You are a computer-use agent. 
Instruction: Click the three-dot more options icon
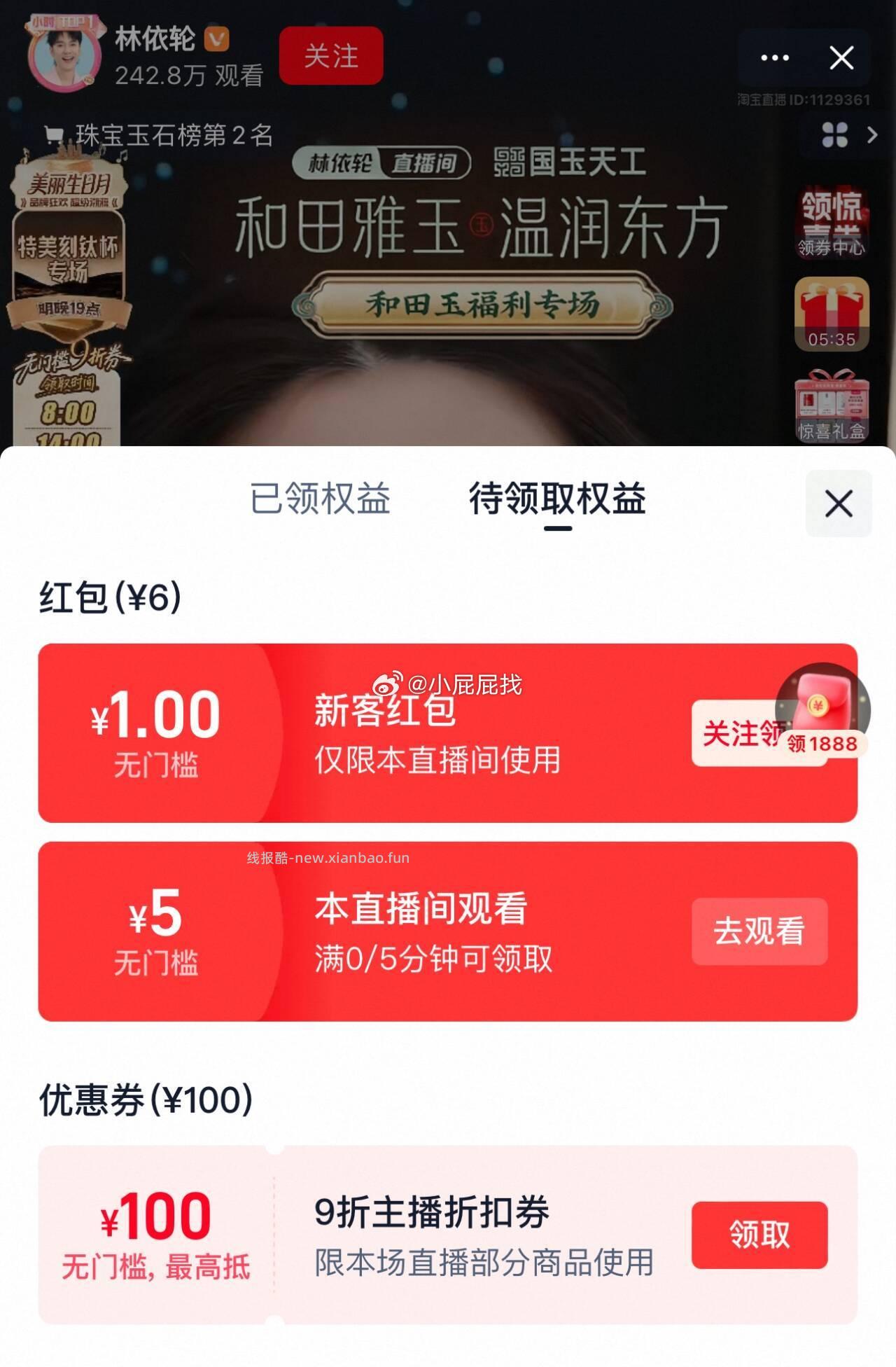point(774,57)
